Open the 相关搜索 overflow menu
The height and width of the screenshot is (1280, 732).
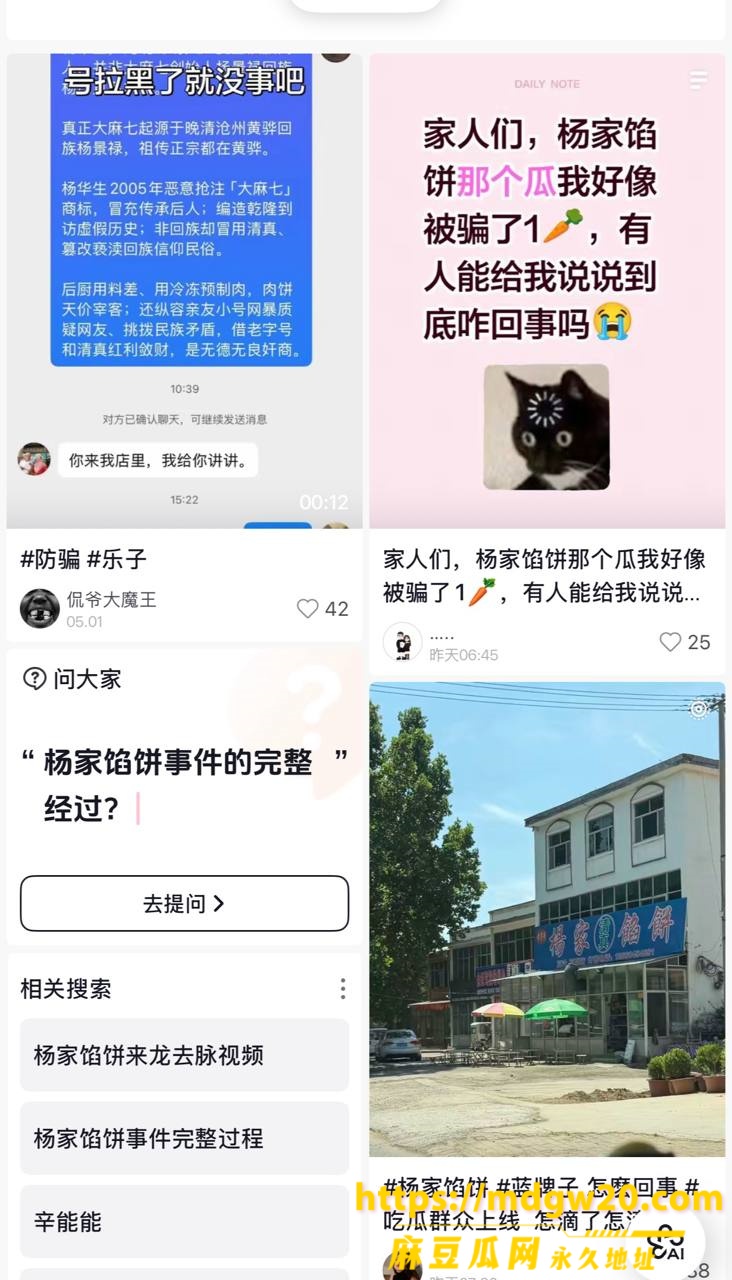(342, 989)
